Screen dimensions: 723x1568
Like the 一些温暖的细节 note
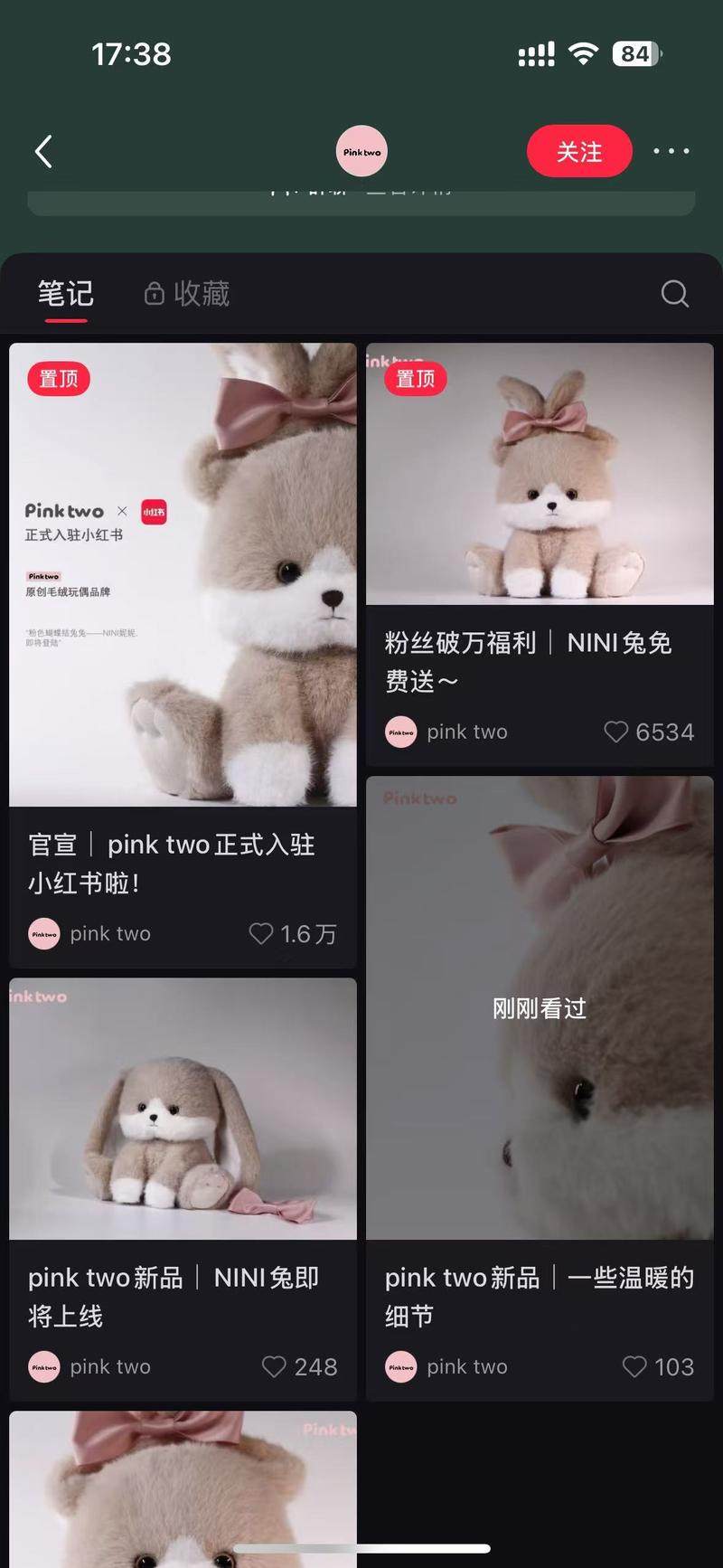(634, 1366)
